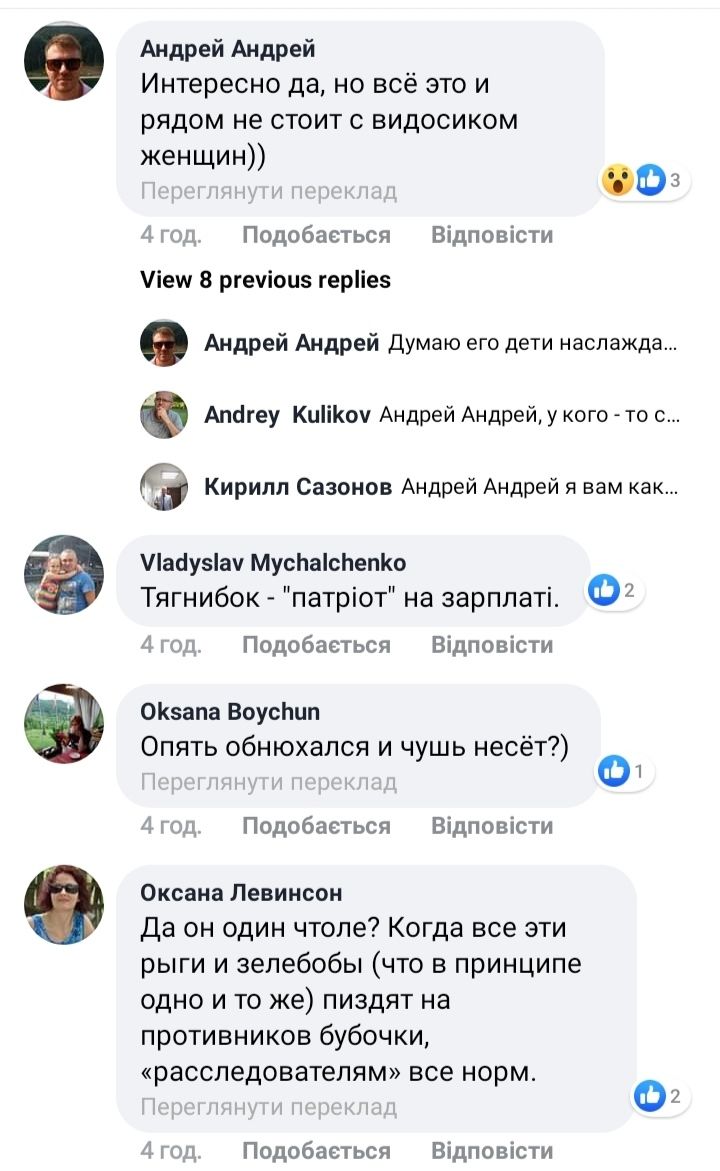Reply to Vladyslav Mychalchenko's comment
The width and height of the screenshot is (720, 1171).
491,645
